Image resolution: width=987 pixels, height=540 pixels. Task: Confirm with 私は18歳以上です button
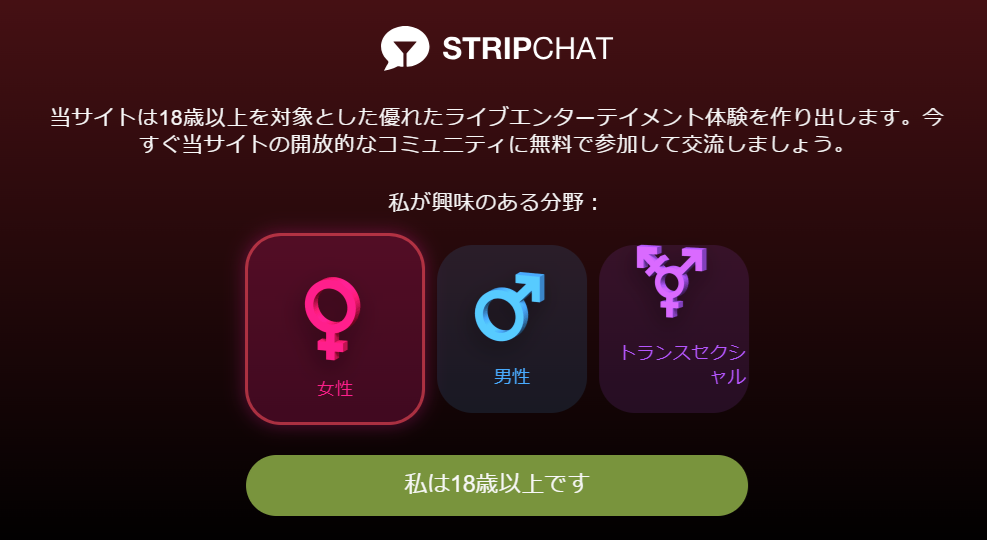click(x=497, y=485)
